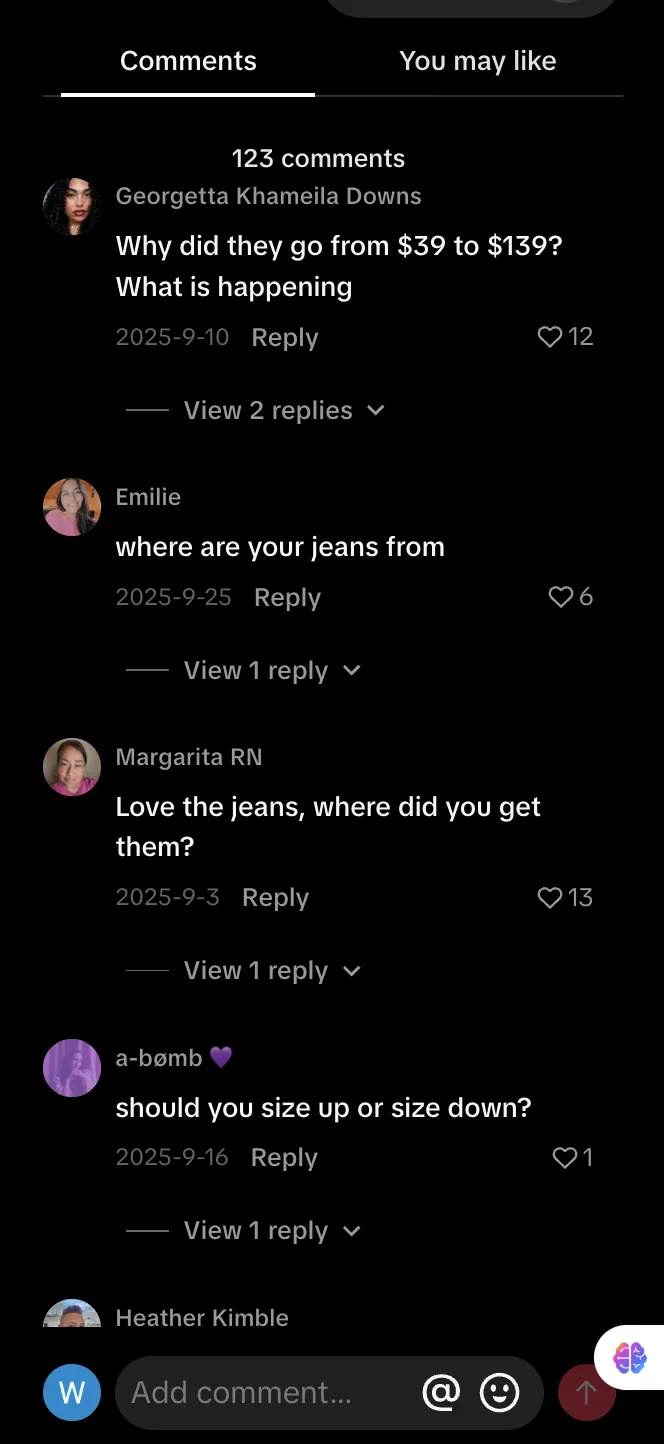This screenshot has height=1444, width=664.
Task: Expand View 1 reply under a-bømb's comment
Action: click(x=256, y=1230)
